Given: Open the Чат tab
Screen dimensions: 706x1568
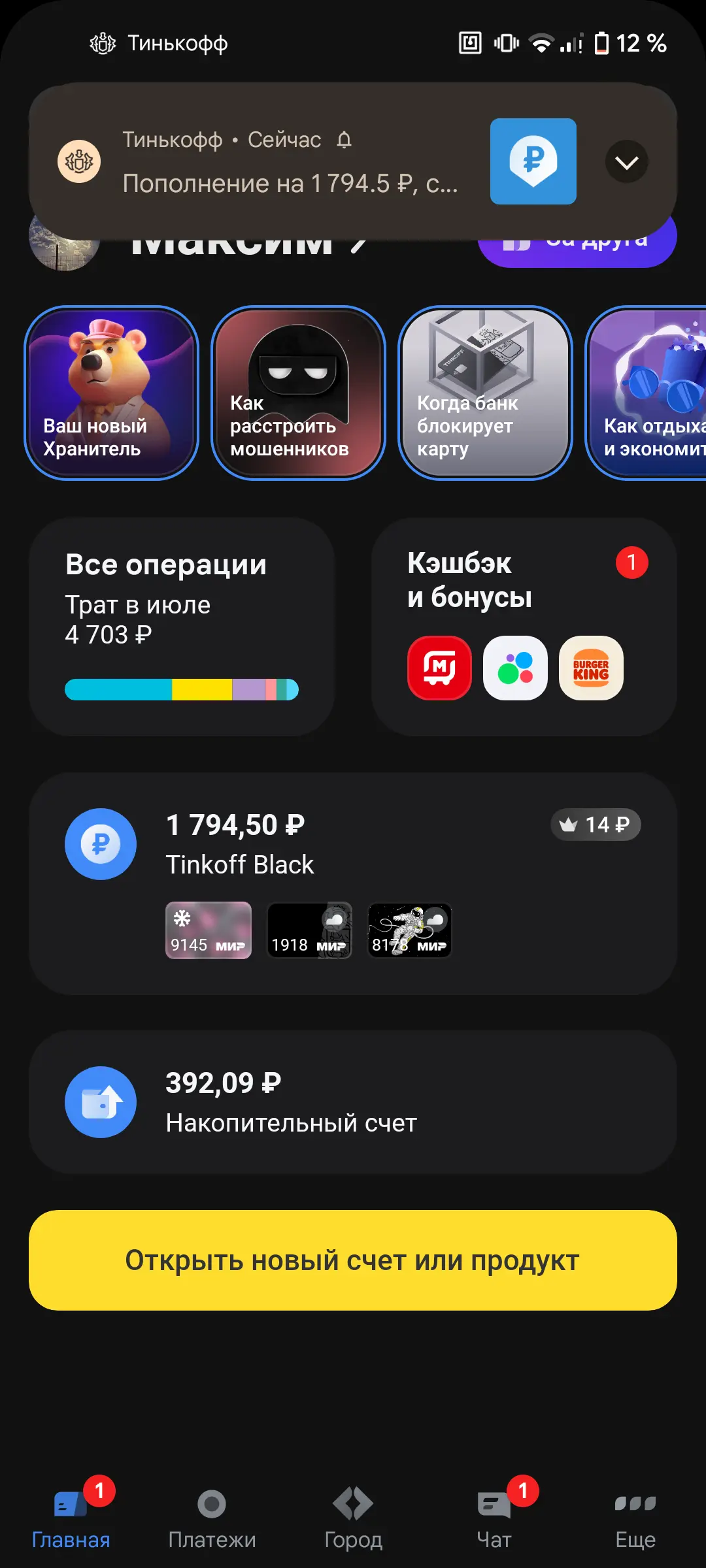Looking at the screenshot, I should pyautogui.click(x=494, y=1519).
